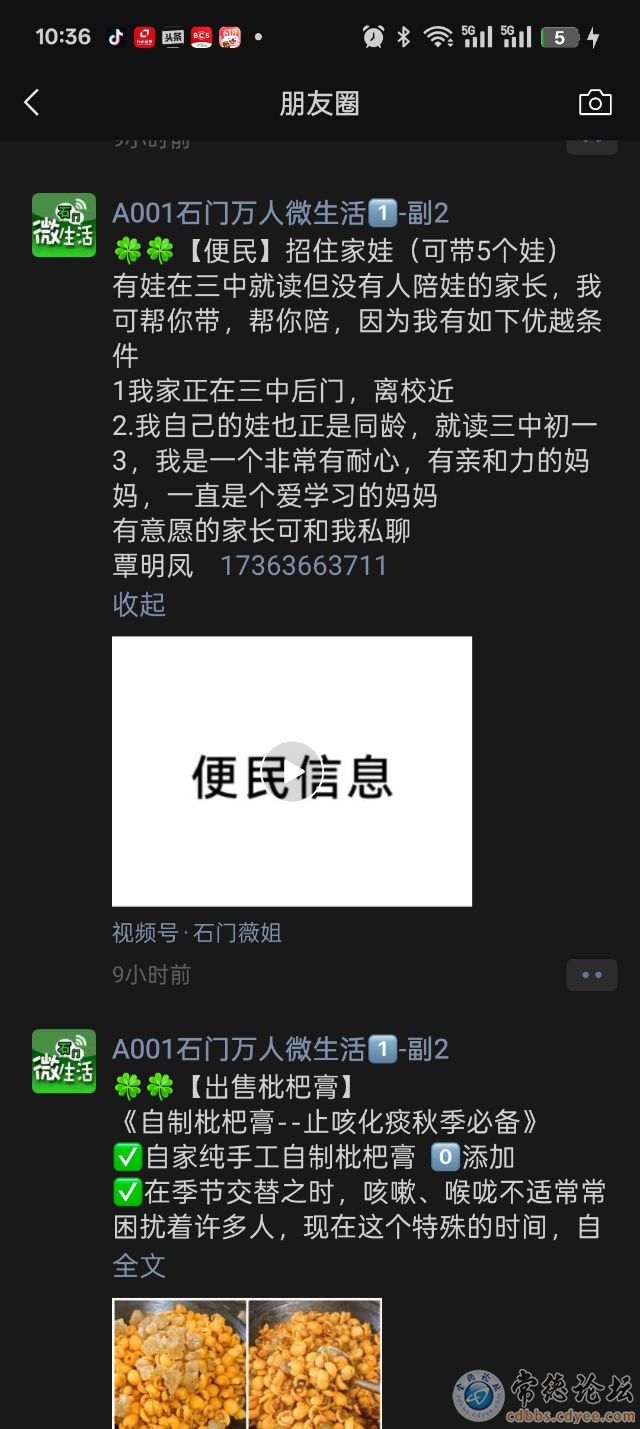This screenshot has width=640, height=1429.
Task: Open poster name above the 出售枇杷膏 post
Action: [280, 1049]
